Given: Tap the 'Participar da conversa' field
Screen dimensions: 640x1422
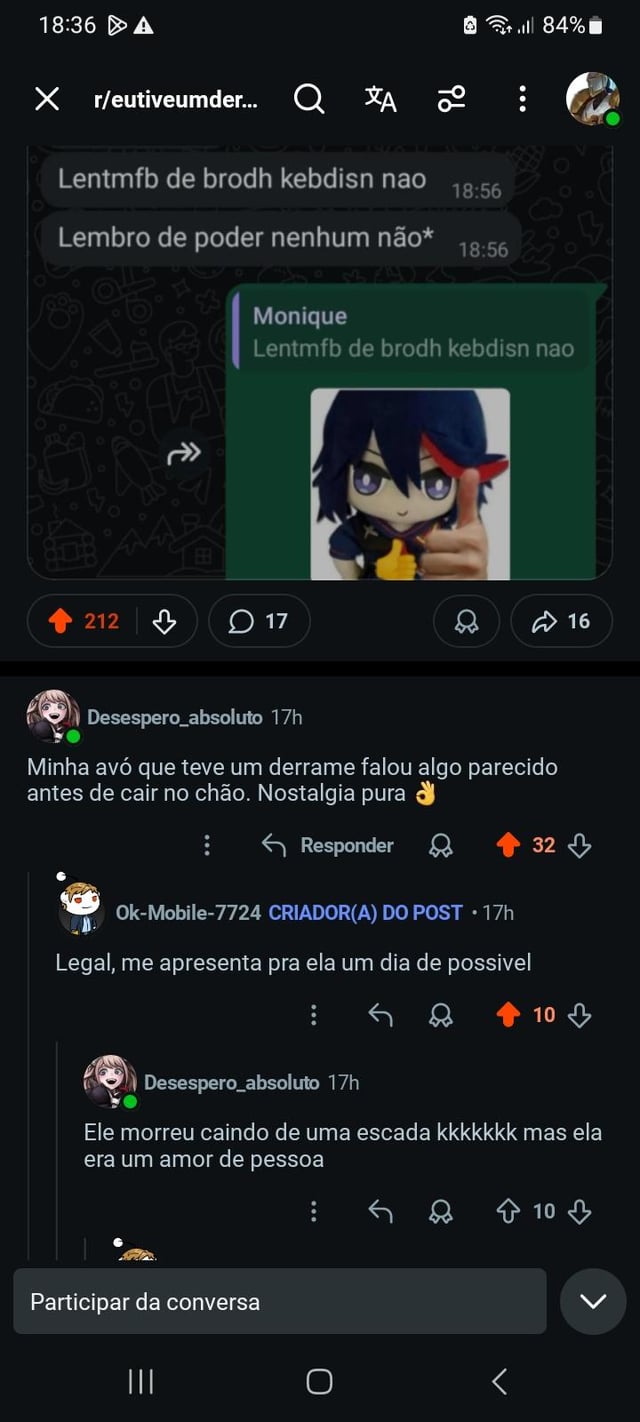Looking at the screenshot, I should pos(280,1302).
